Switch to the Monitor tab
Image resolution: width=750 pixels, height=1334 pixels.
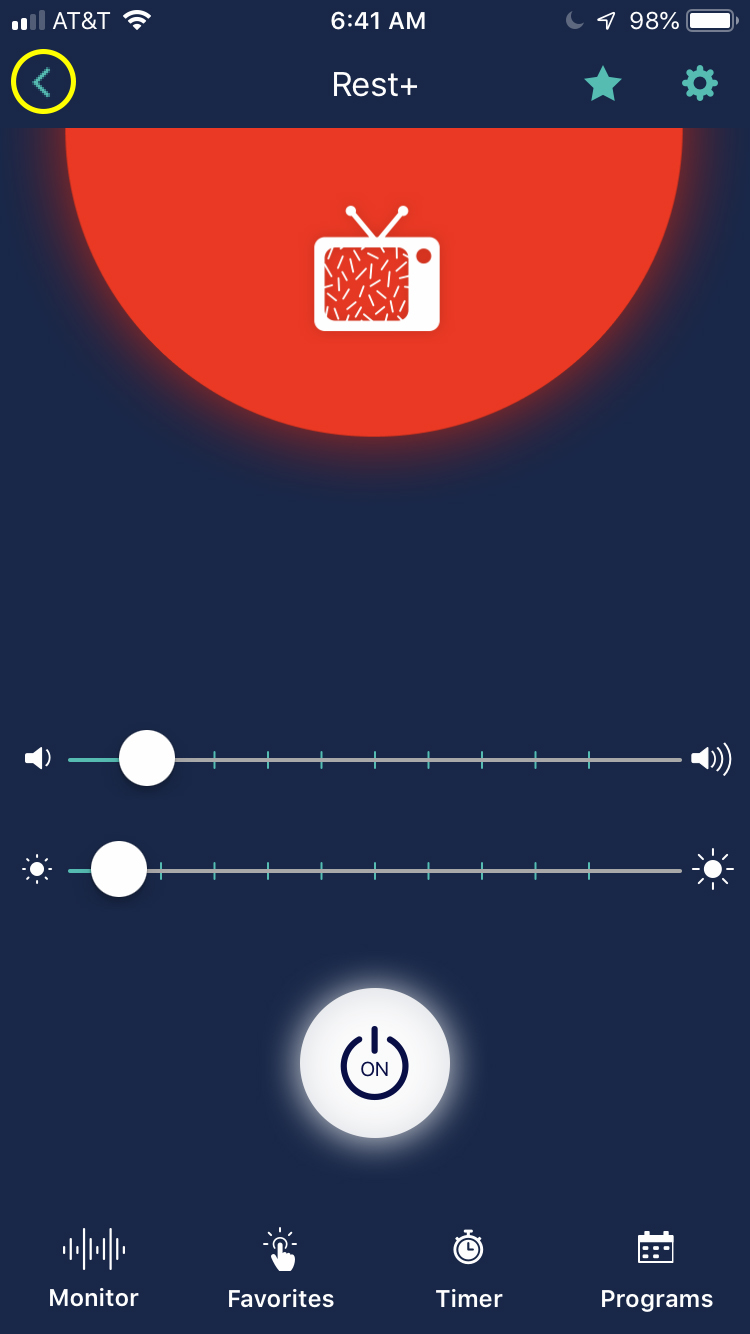pos(94,1269)
